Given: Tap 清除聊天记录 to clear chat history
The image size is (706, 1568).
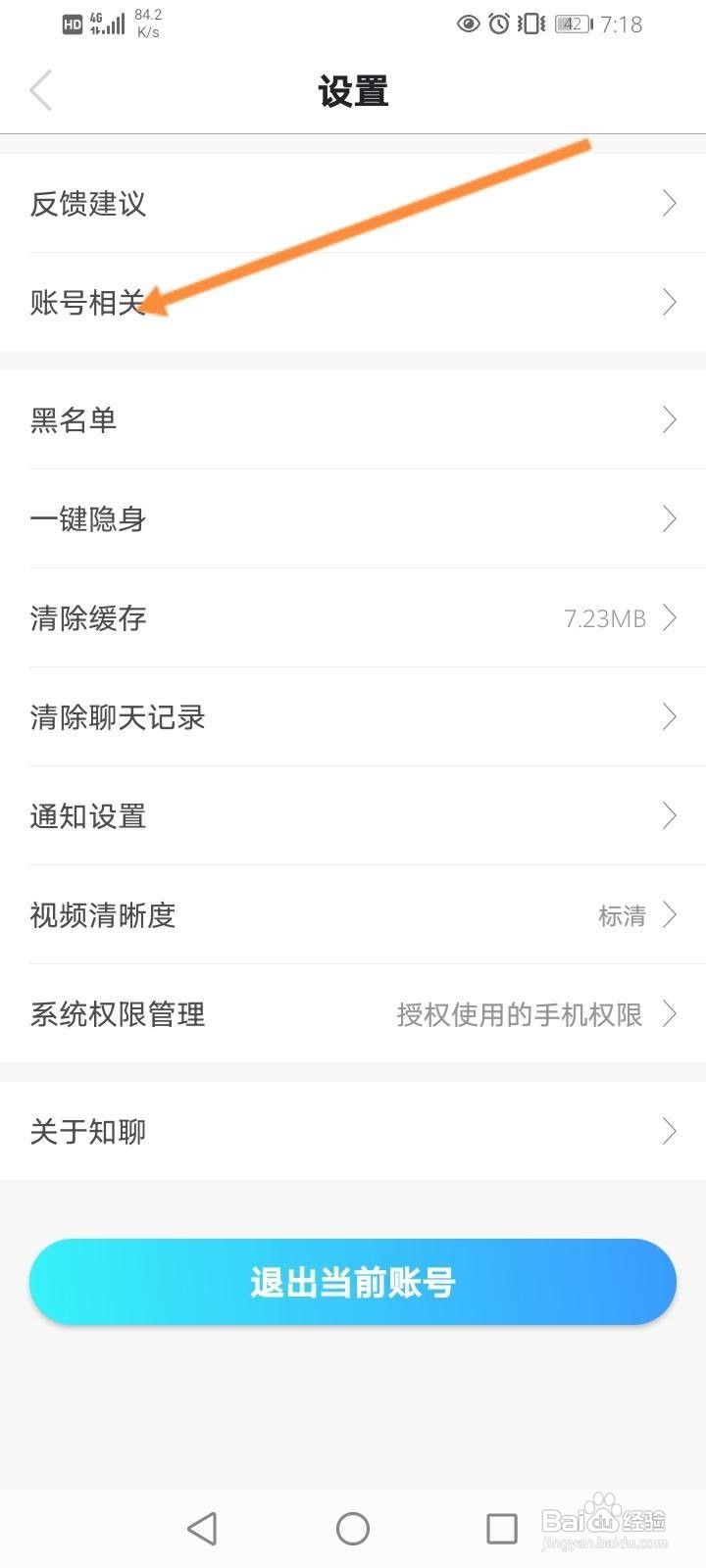Looking at the screenshot, I should (x=353, y=717).
